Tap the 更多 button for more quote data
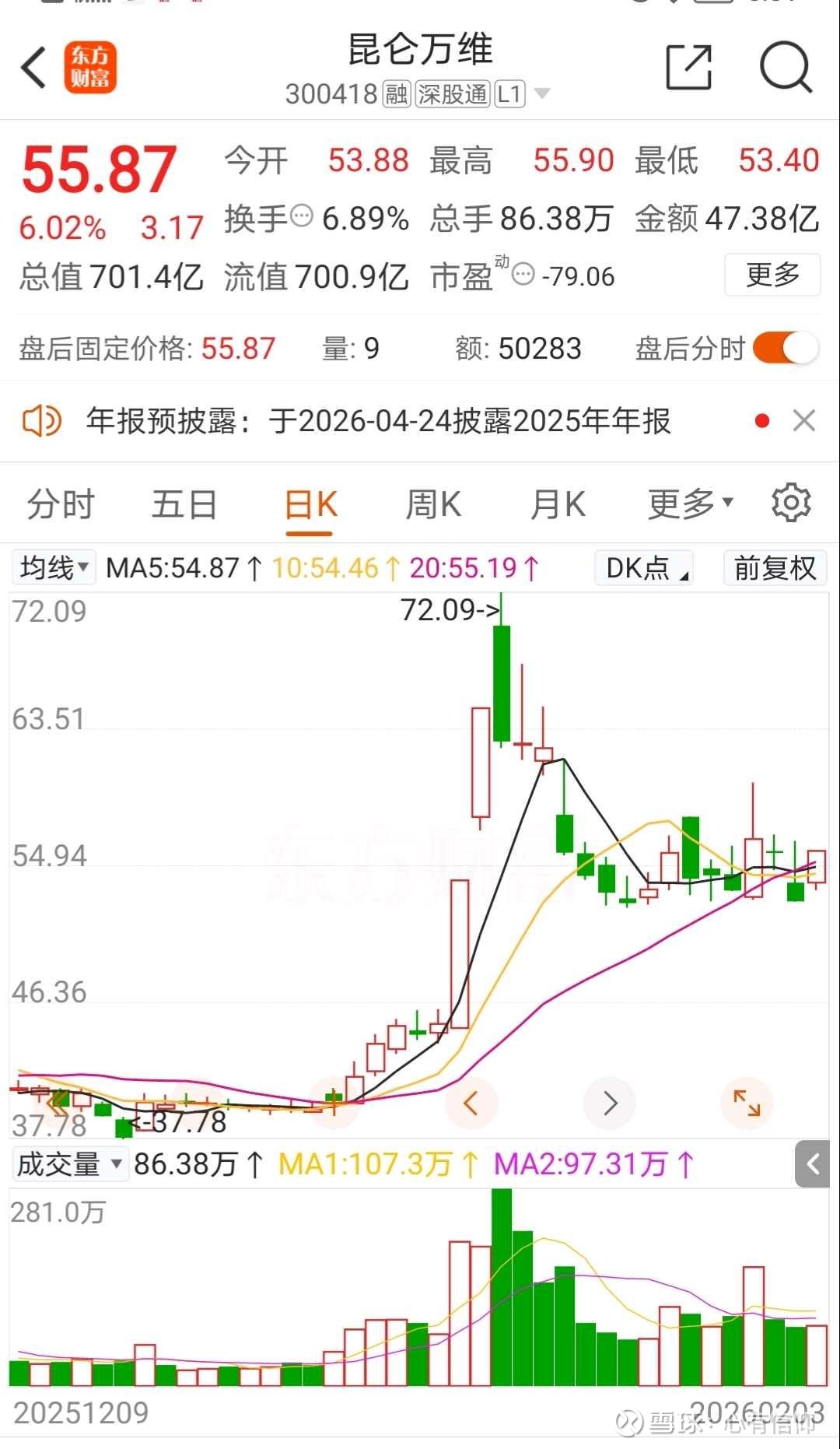The image size is (840, 1449). click(772, 275)
